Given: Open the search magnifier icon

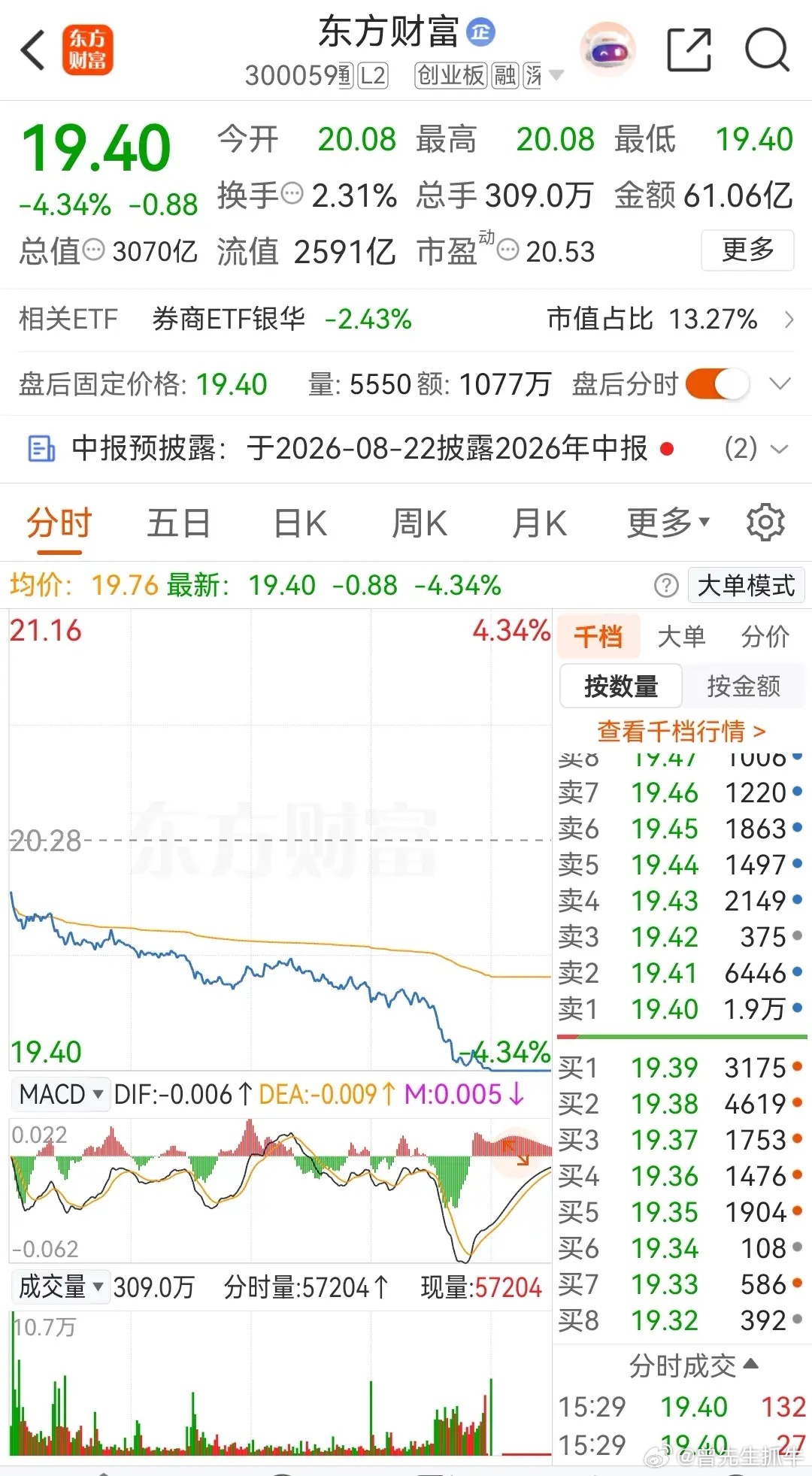Looking at the screenshot, I should pos(767,50).
